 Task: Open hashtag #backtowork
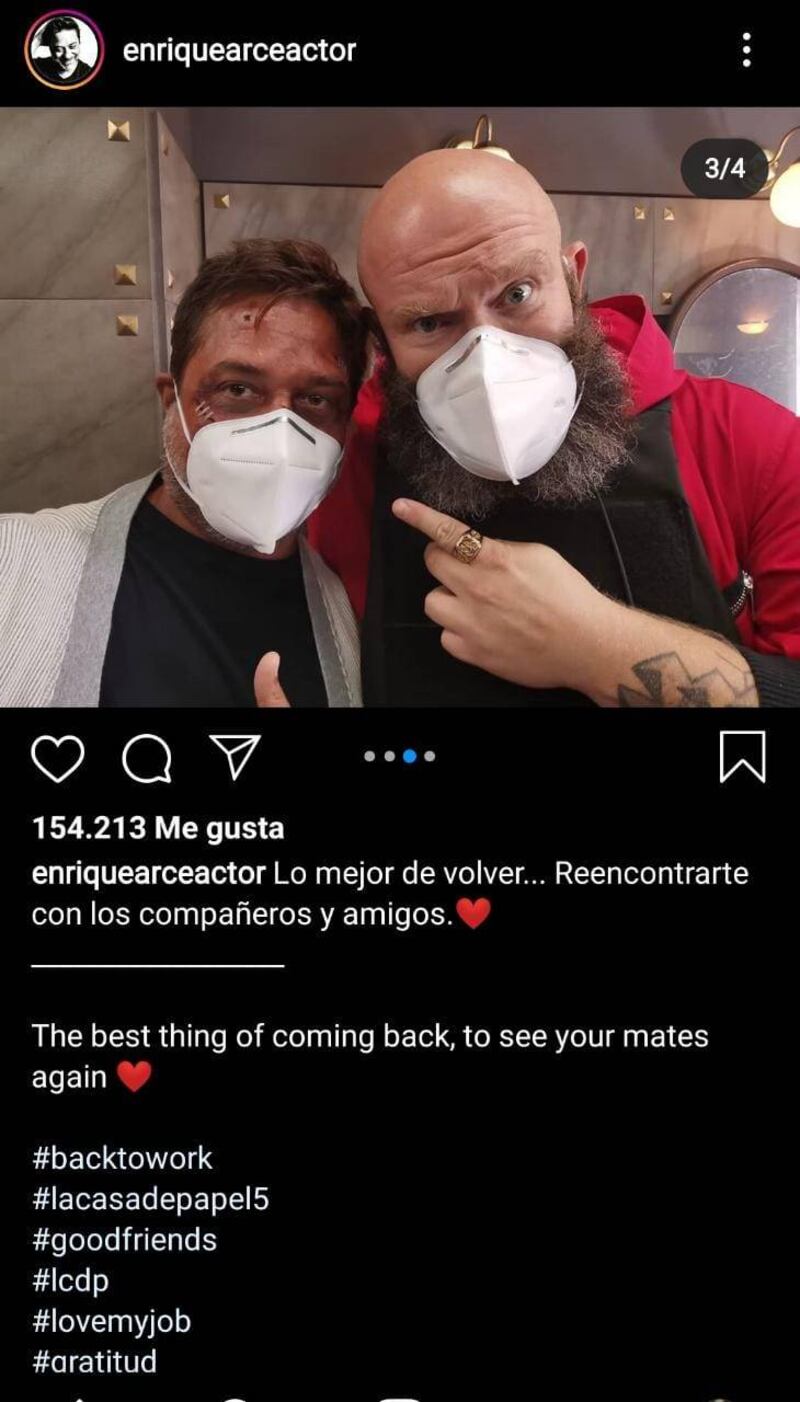(122, 1158)
